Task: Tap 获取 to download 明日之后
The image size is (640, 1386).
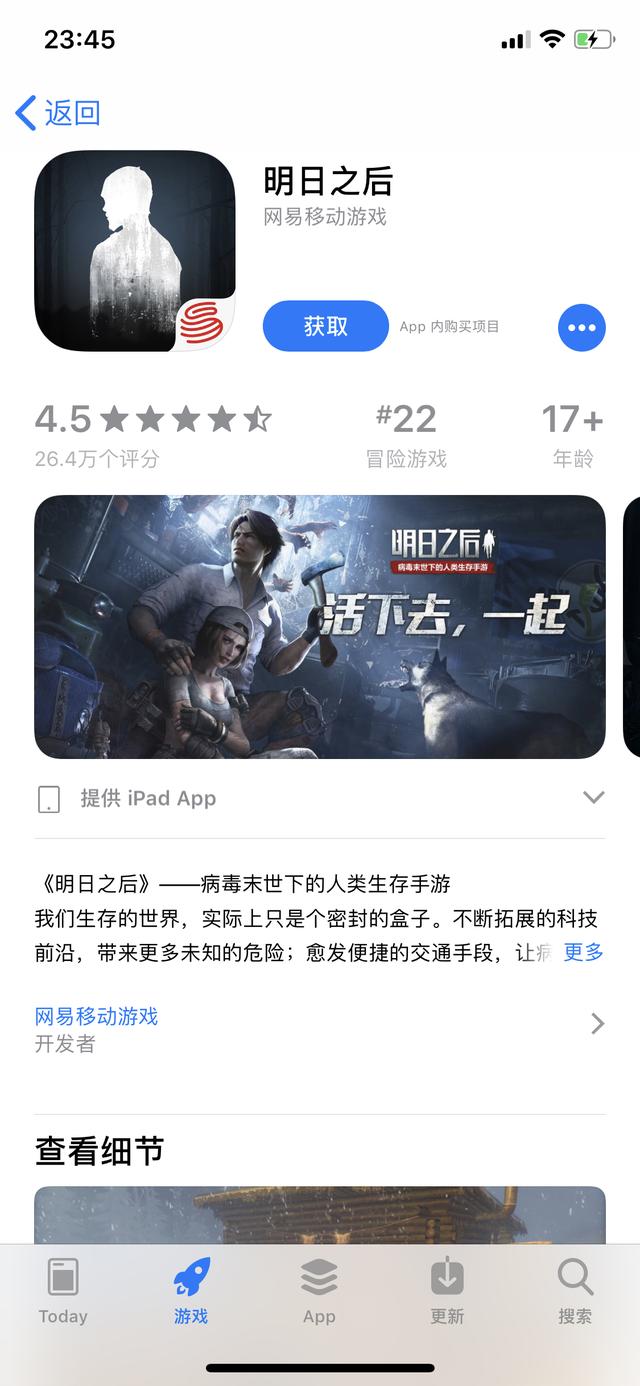Action: click(x=325, y=326)
